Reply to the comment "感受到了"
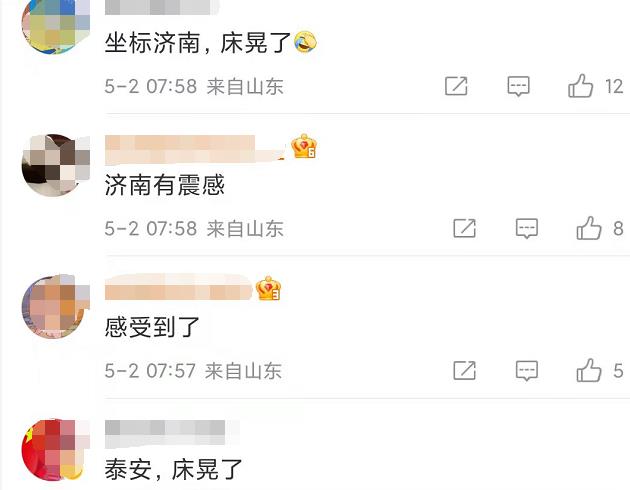 (527, 371)
